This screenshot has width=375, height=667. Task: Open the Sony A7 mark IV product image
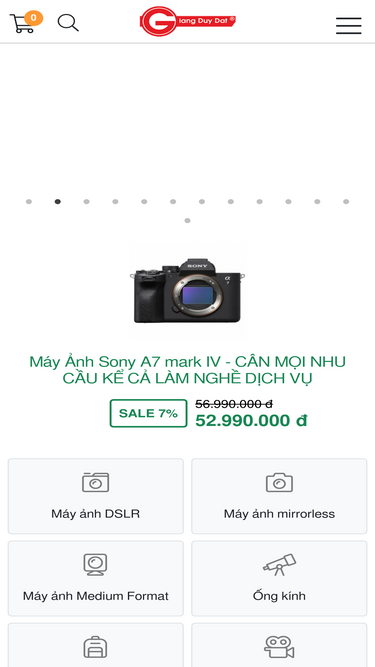pyautogui.click(x=188, y=291)
